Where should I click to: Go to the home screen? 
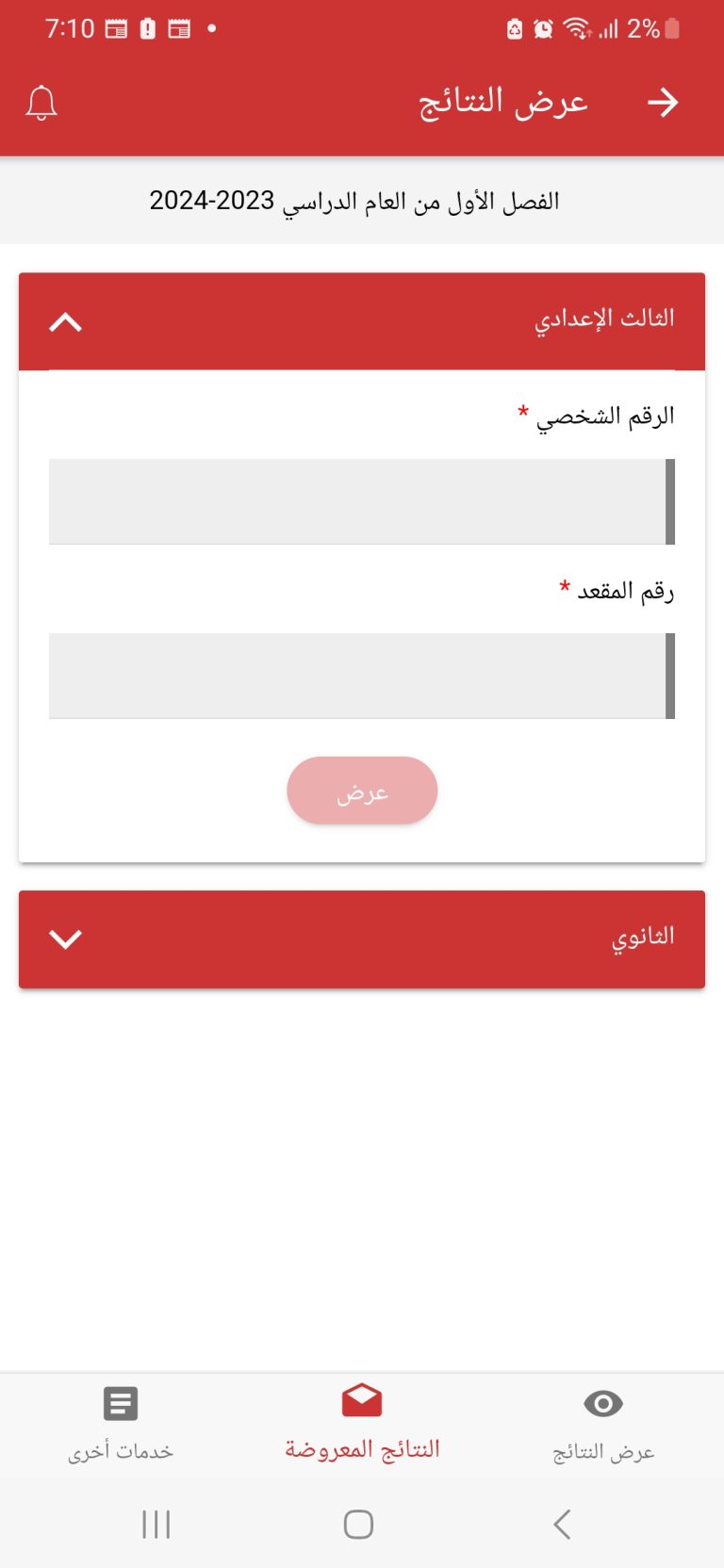358,1524
